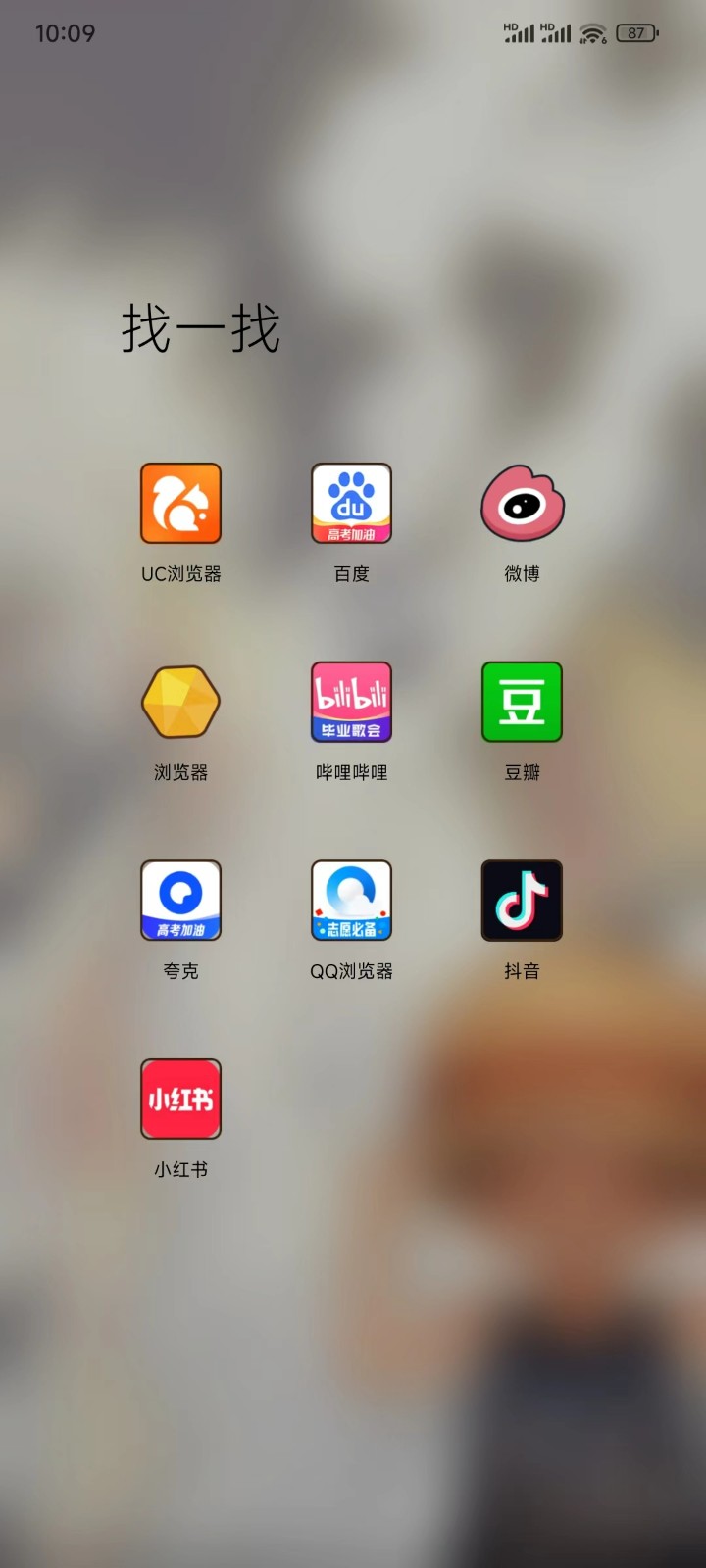Open the 夸克 browser app
Viewport: 706px width, 1568px height.
point(180,901)
